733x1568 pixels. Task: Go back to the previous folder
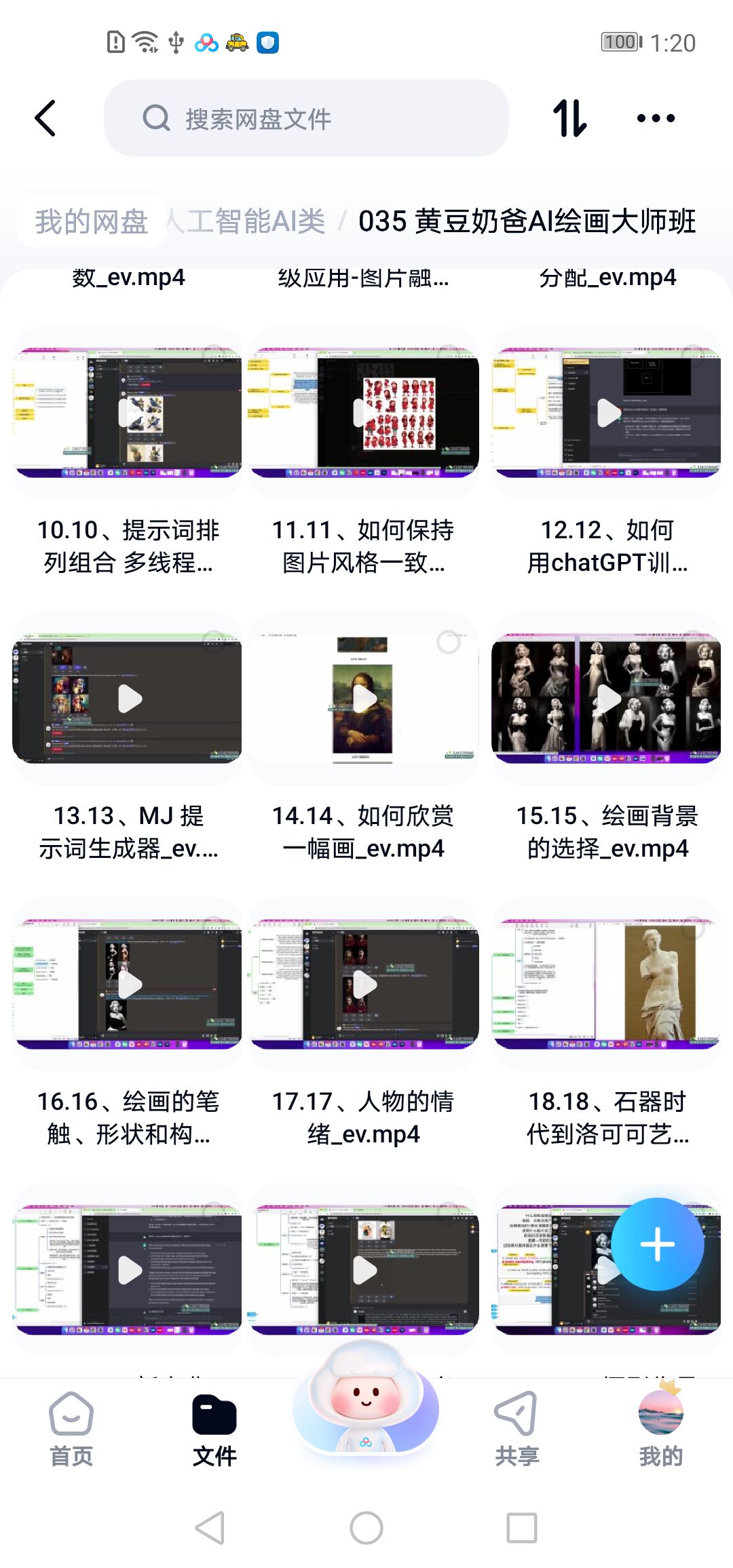tap(45, 119)
